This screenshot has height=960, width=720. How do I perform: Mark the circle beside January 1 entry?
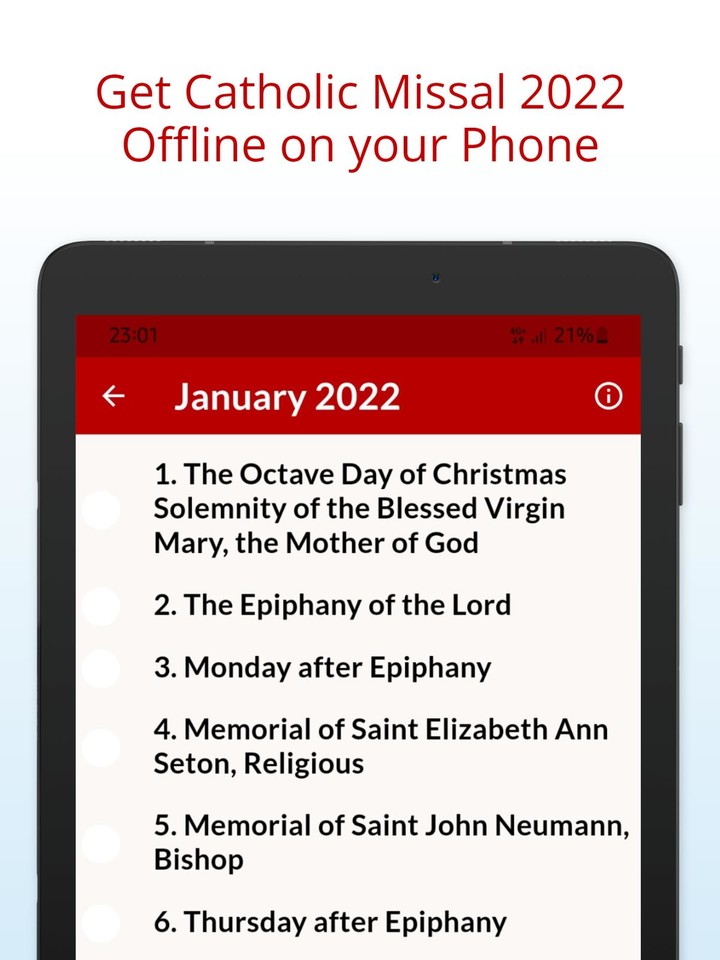(101, 509)
